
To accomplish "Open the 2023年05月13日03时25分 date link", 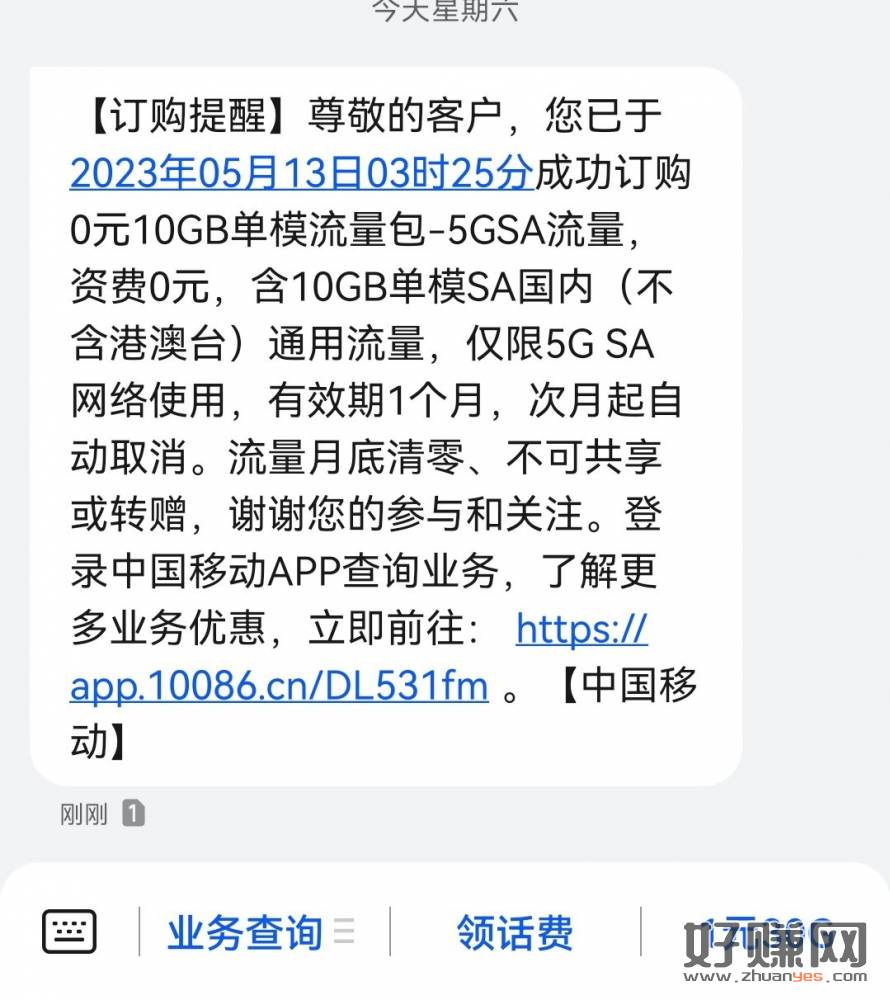I will pyautogui.click(x=300, y=174).
